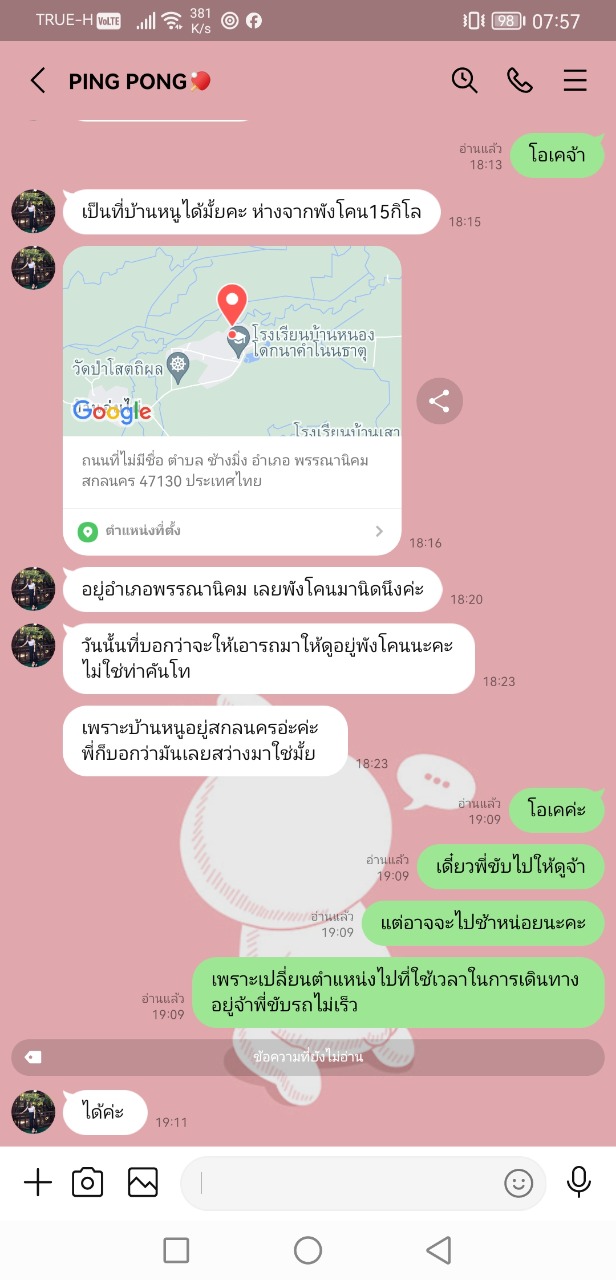Screen dimensions: 616x1280
Task: Record a voice message
Action: [x=579, y=1183]
